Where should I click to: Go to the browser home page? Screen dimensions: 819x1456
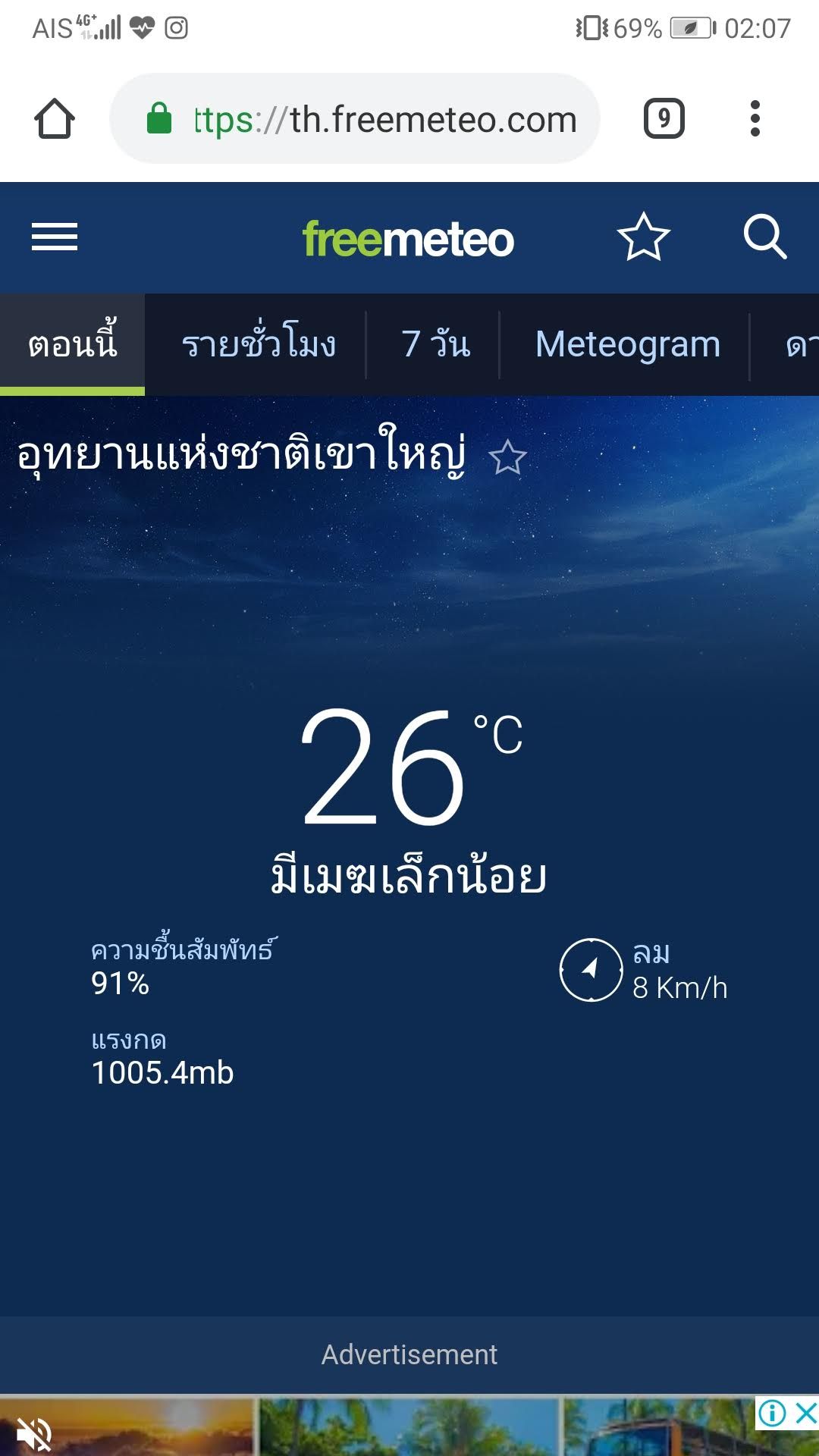coord(55,119)
